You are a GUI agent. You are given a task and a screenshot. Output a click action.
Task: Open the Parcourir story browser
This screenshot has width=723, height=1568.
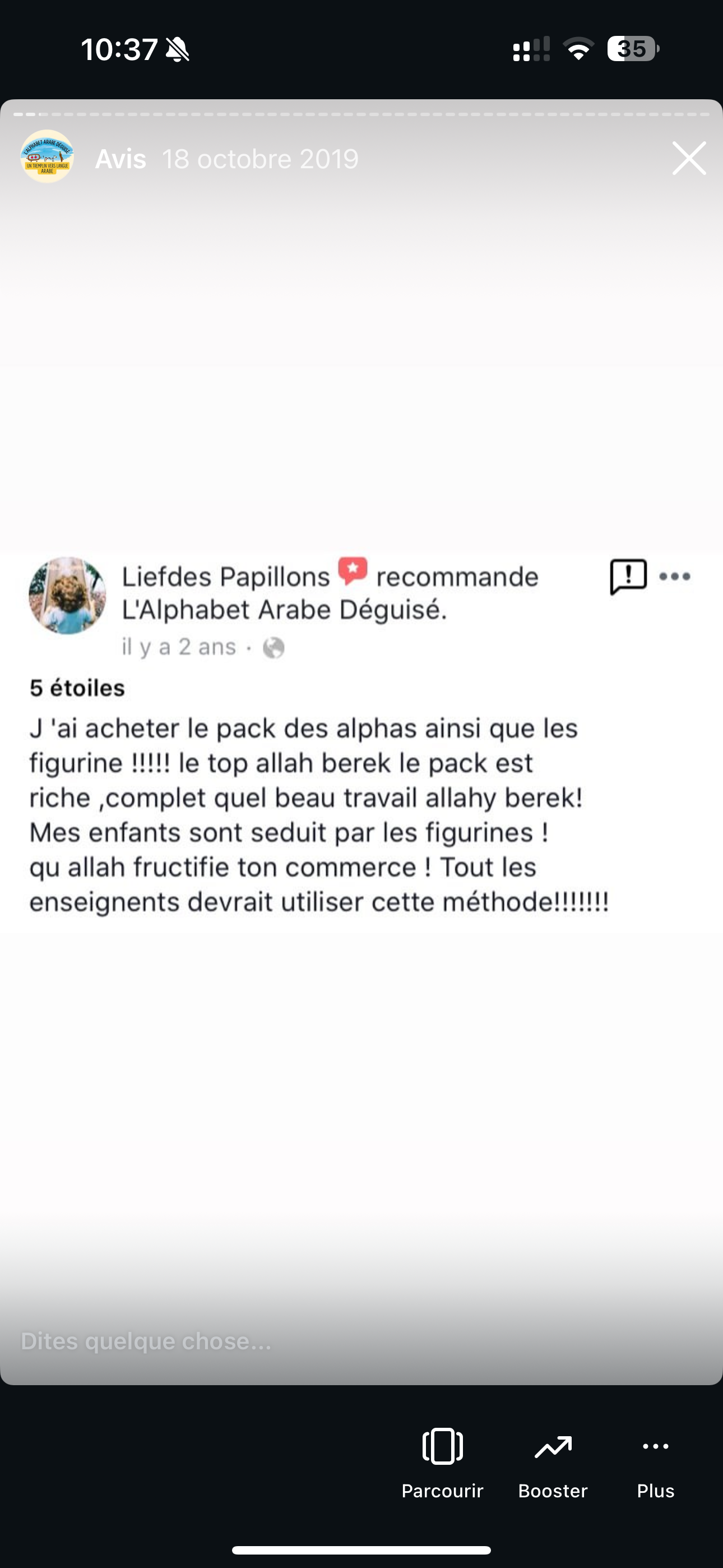[442, 1463]
